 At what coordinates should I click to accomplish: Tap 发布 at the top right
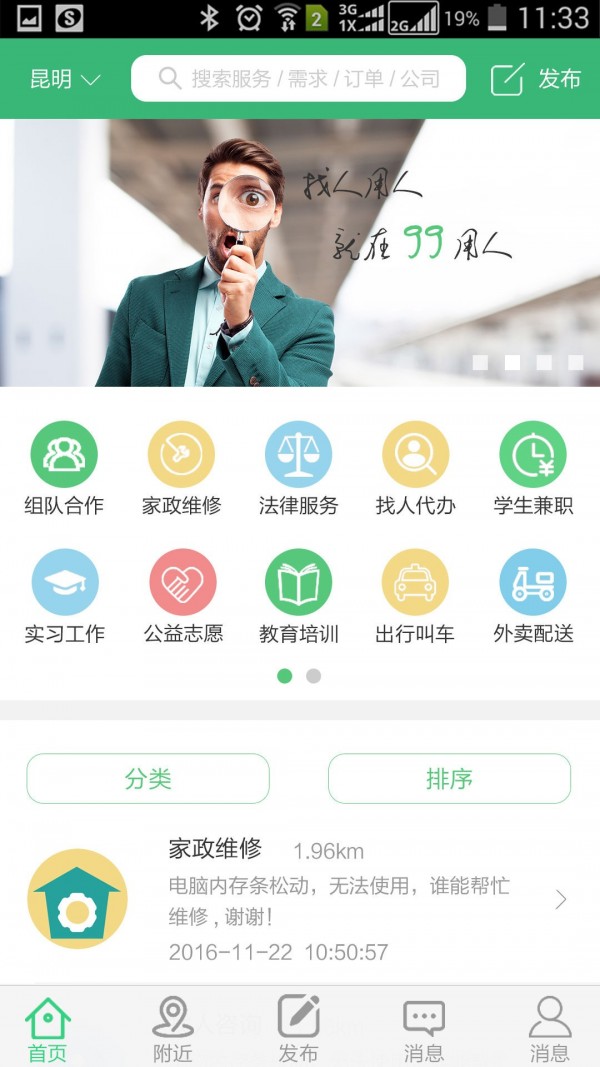click(536, 79)
